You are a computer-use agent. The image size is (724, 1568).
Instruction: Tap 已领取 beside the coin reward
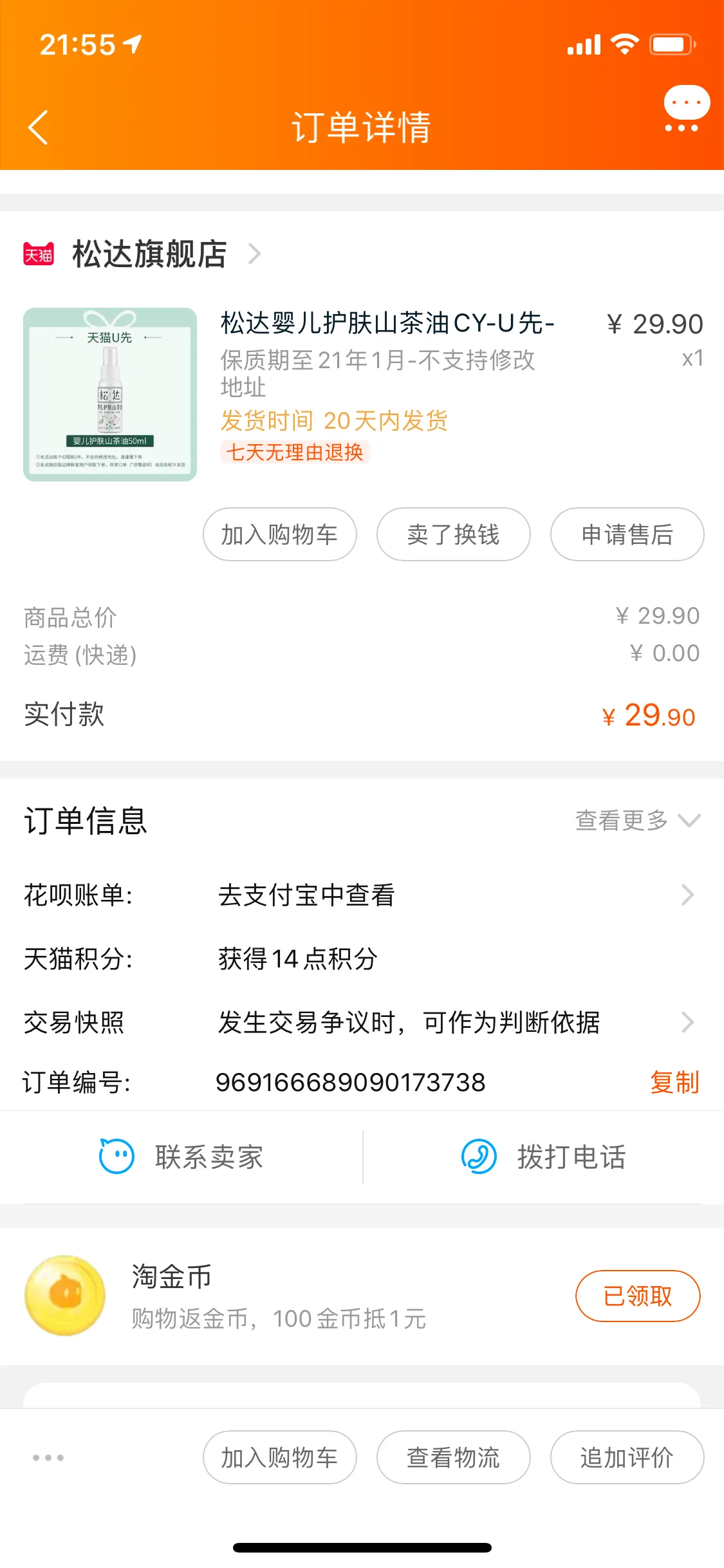(x=637, y=1296)
